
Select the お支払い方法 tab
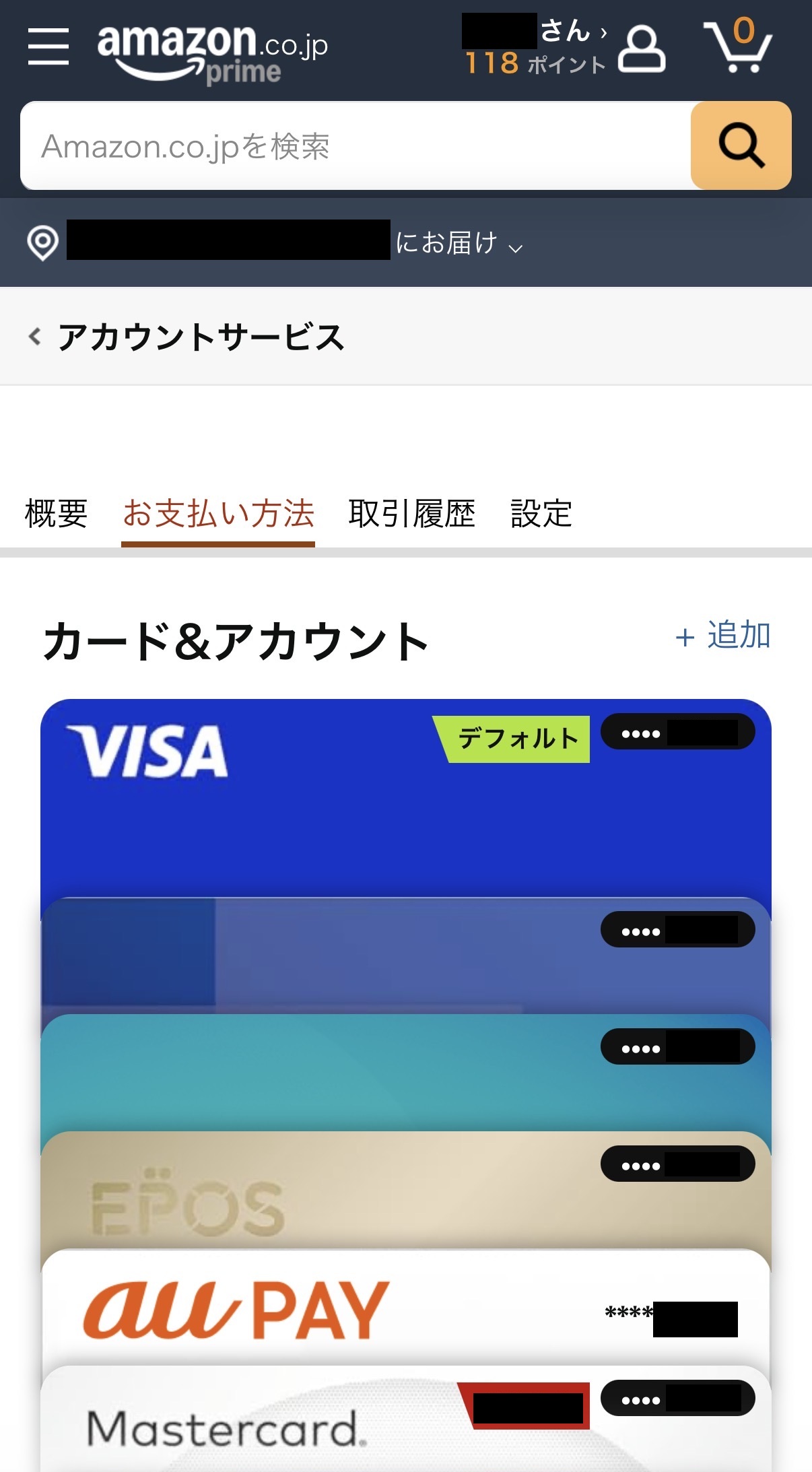pyautogui.click(x=218, y=514)
